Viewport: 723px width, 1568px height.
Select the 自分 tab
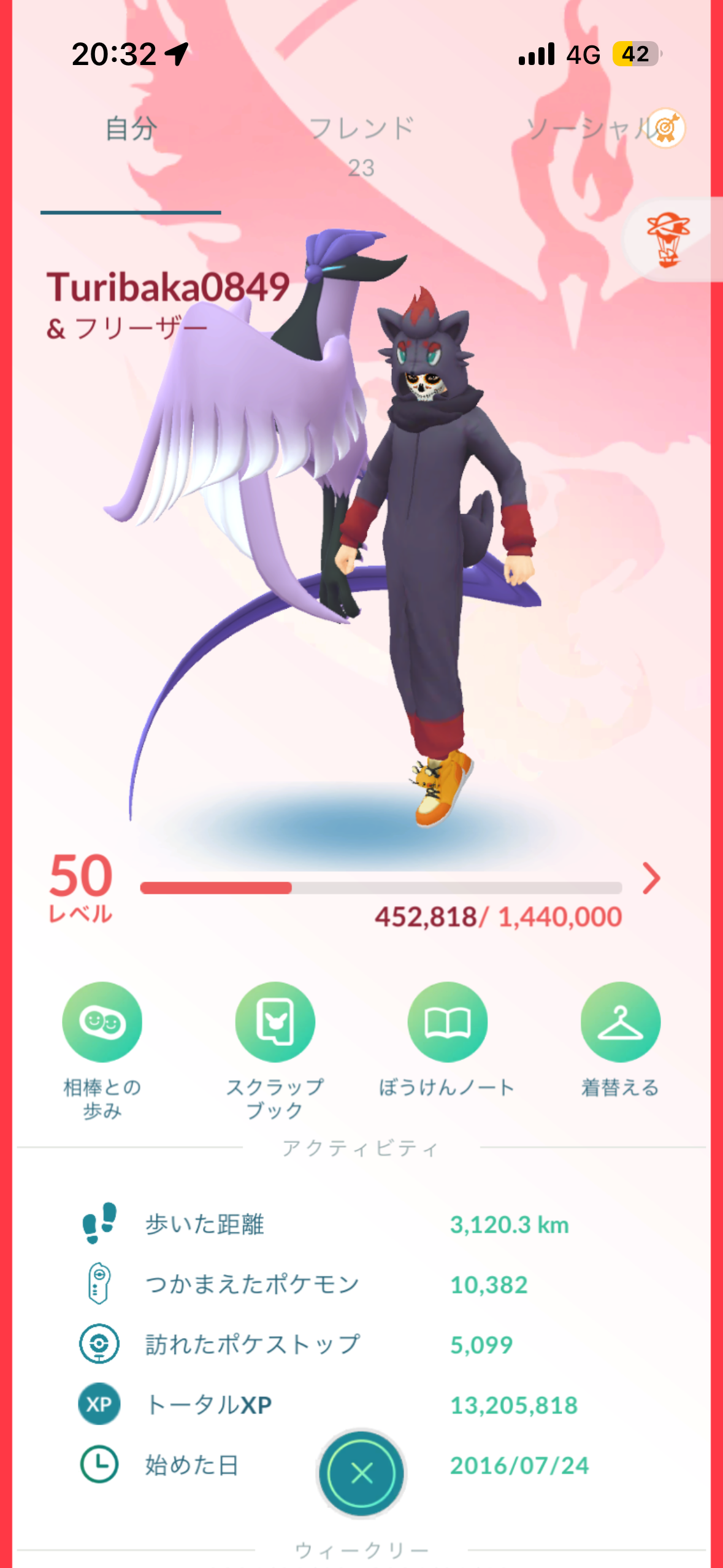pyautogui.click(x=131, y=129)
